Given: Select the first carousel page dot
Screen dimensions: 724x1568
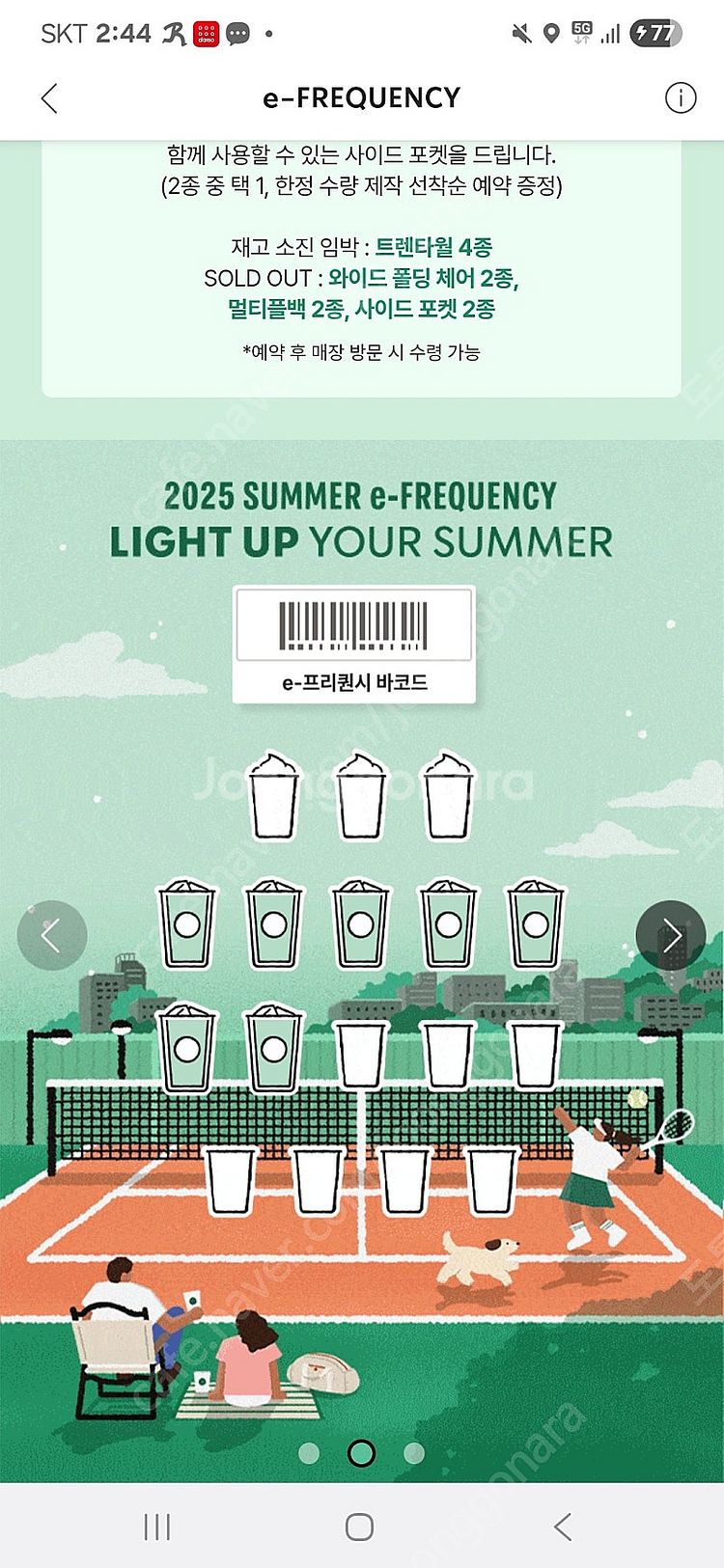Looking at the screenshot, I should 309,1452.
